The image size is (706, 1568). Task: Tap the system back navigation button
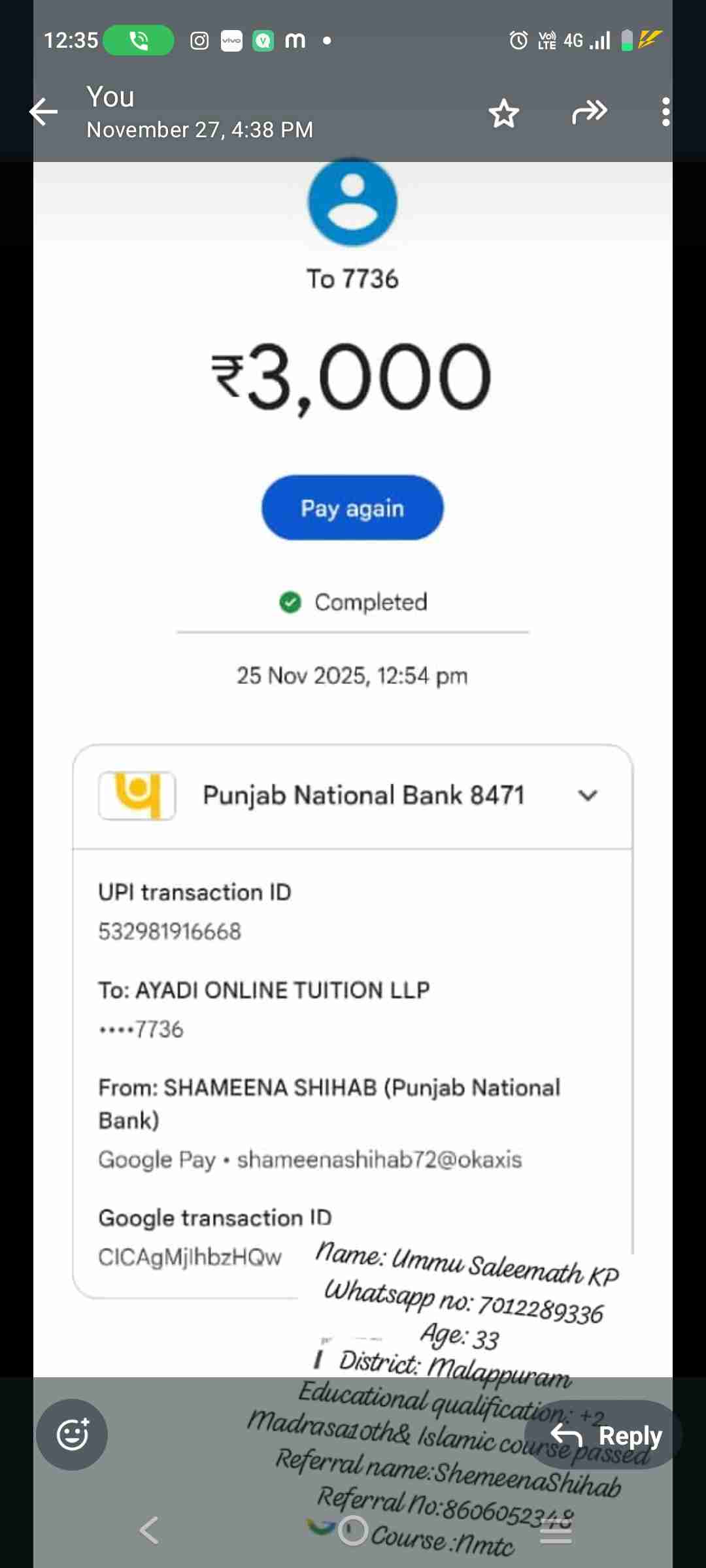149,1530
